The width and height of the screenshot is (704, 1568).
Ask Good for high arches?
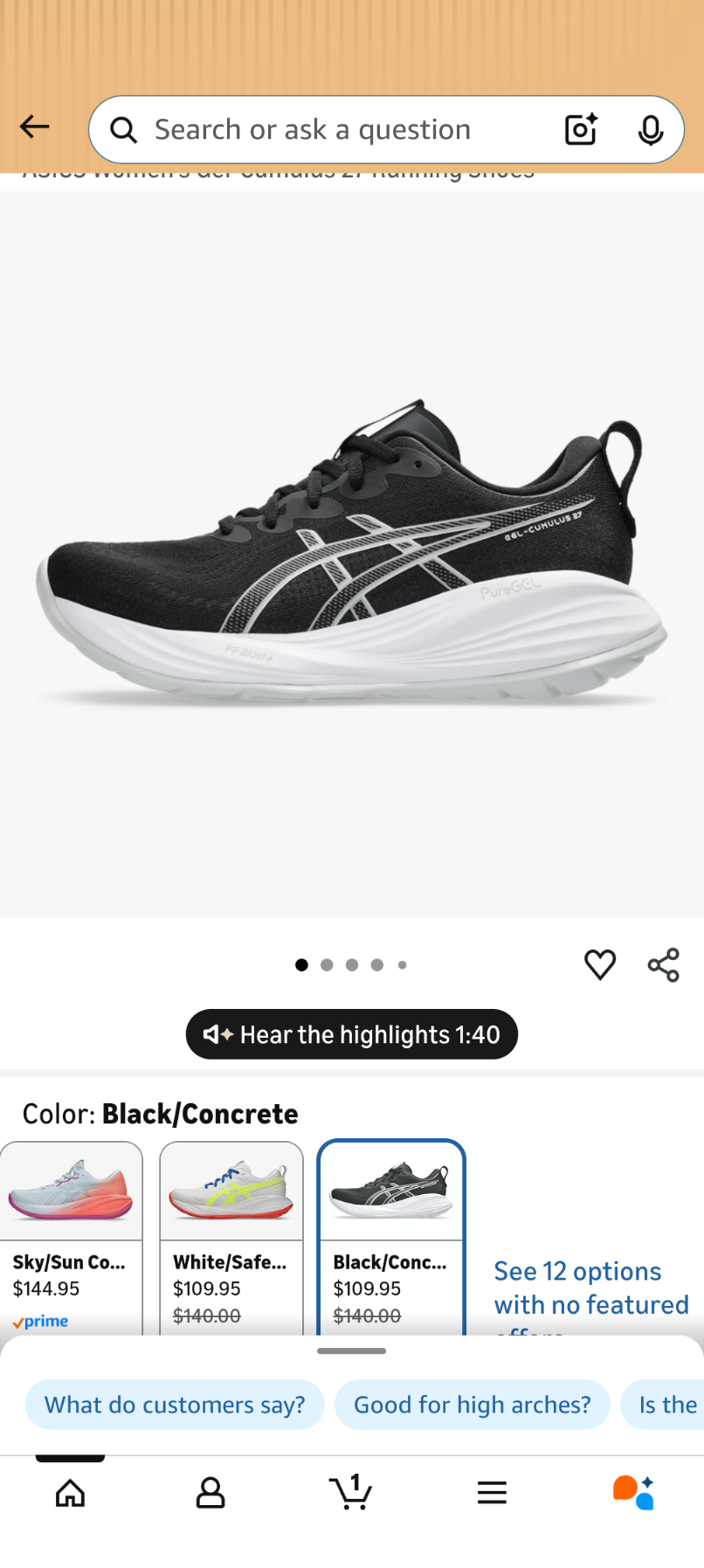pos(472,1405)
